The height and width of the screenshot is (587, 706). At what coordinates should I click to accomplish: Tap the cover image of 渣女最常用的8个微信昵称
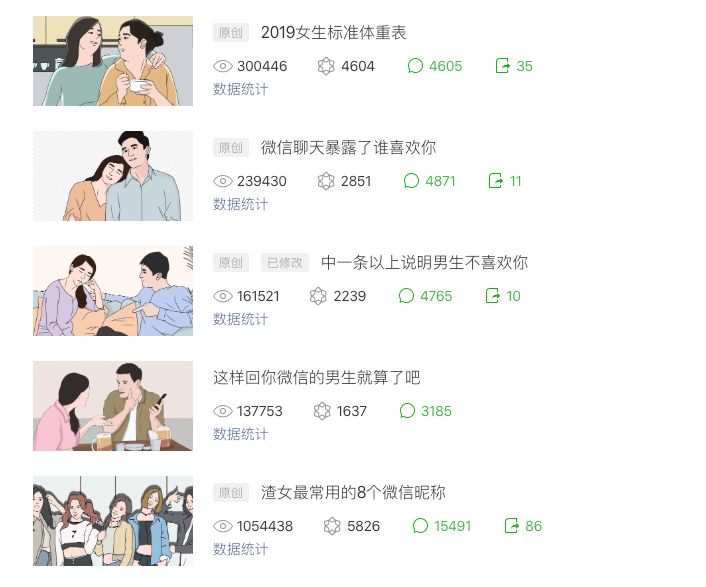click(113, 520)
